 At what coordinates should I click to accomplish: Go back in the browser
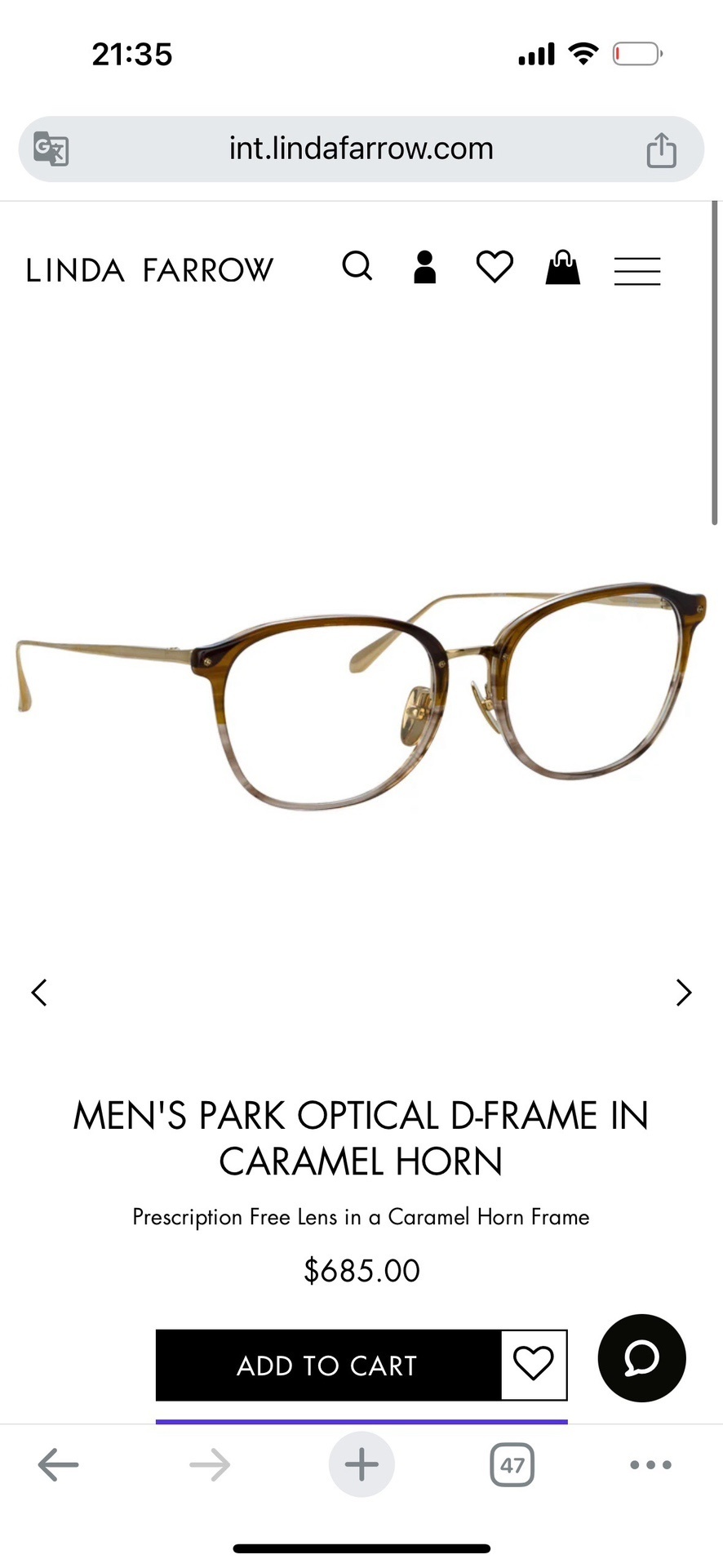click(x=59, y=1465)
